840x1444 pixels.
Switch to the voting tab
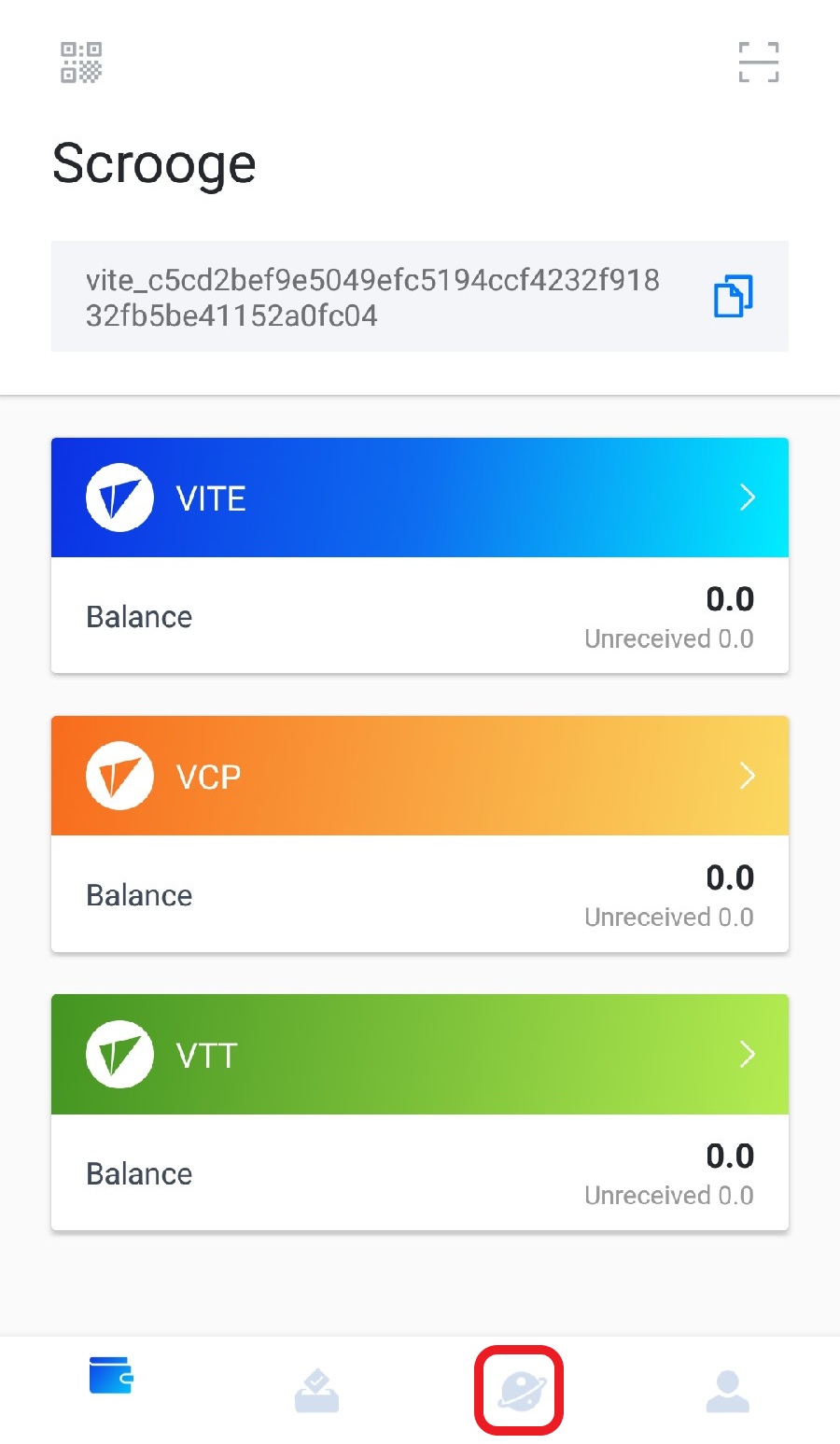point(316,1391)
